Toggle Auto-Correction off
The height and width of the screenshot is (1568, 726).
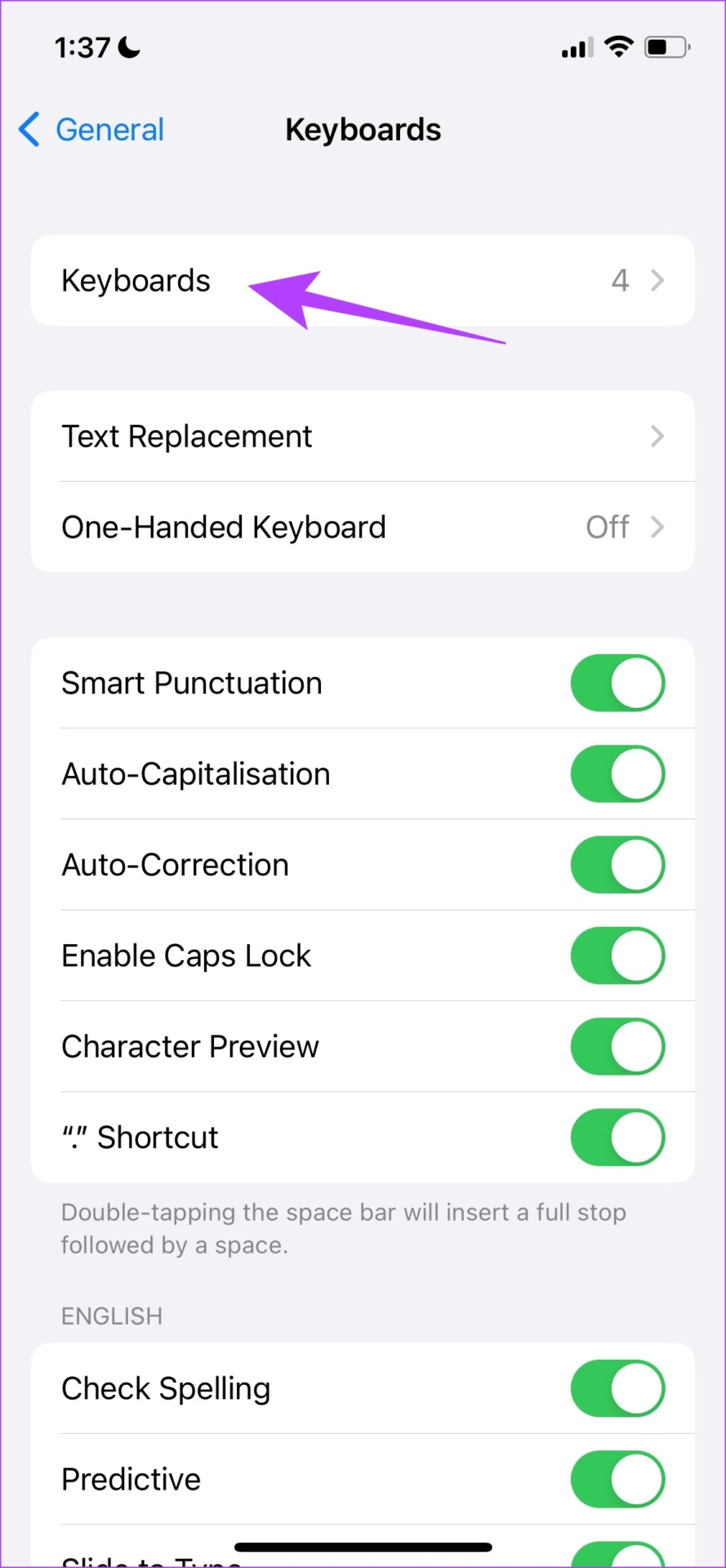tap(617, 865)
